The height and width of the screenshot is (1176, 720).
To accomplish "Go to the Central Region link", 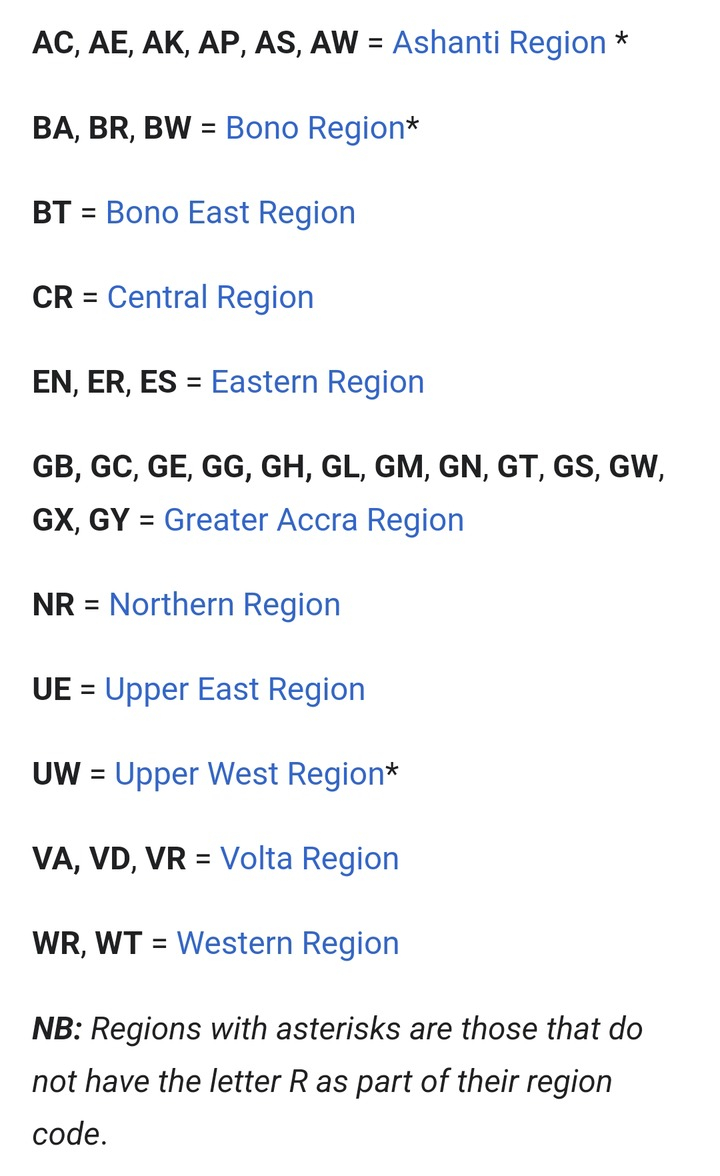I will (x=210, y=297).
